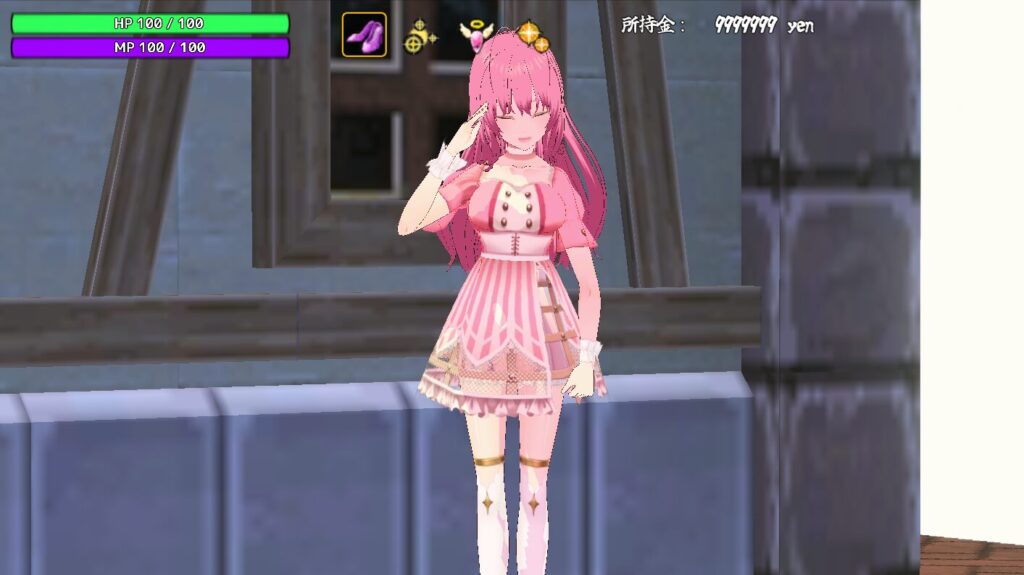Select the yellow crosshair target icon
1024x575 pixels.
coord(419,38)
